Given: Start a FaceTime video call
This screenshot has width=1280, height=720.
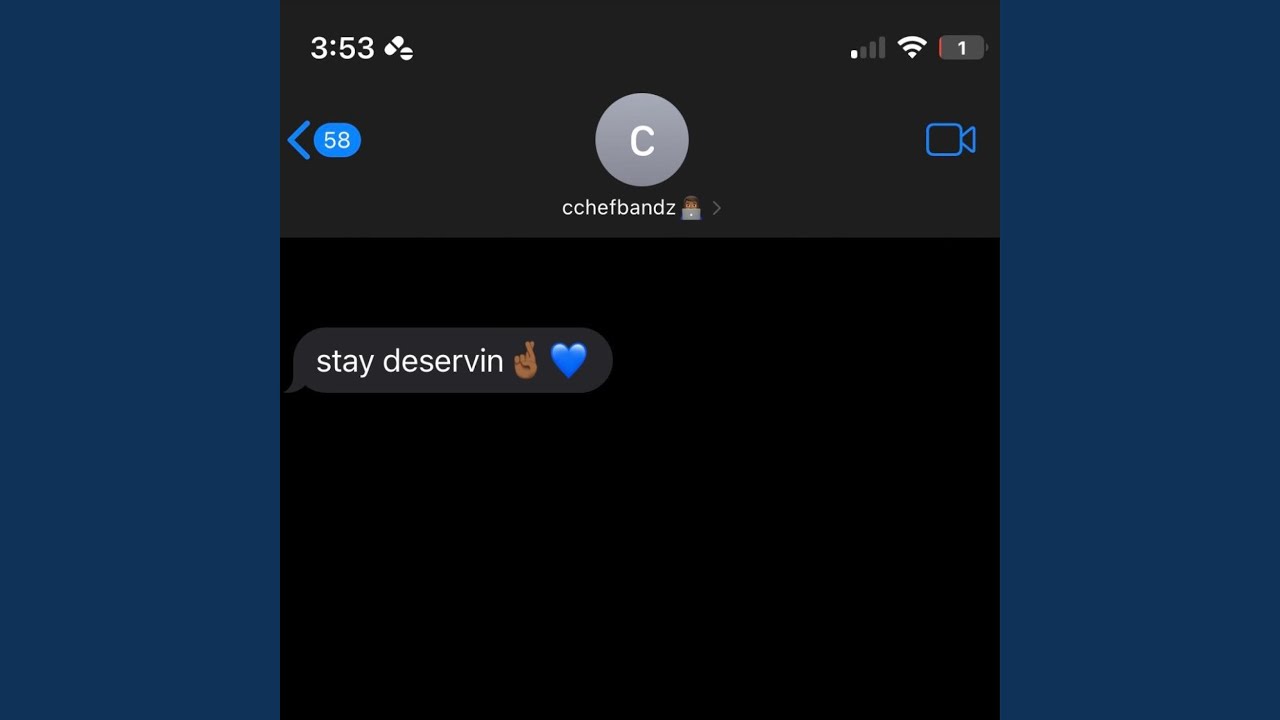Looking at the screenshot, I should coord(950,140).
